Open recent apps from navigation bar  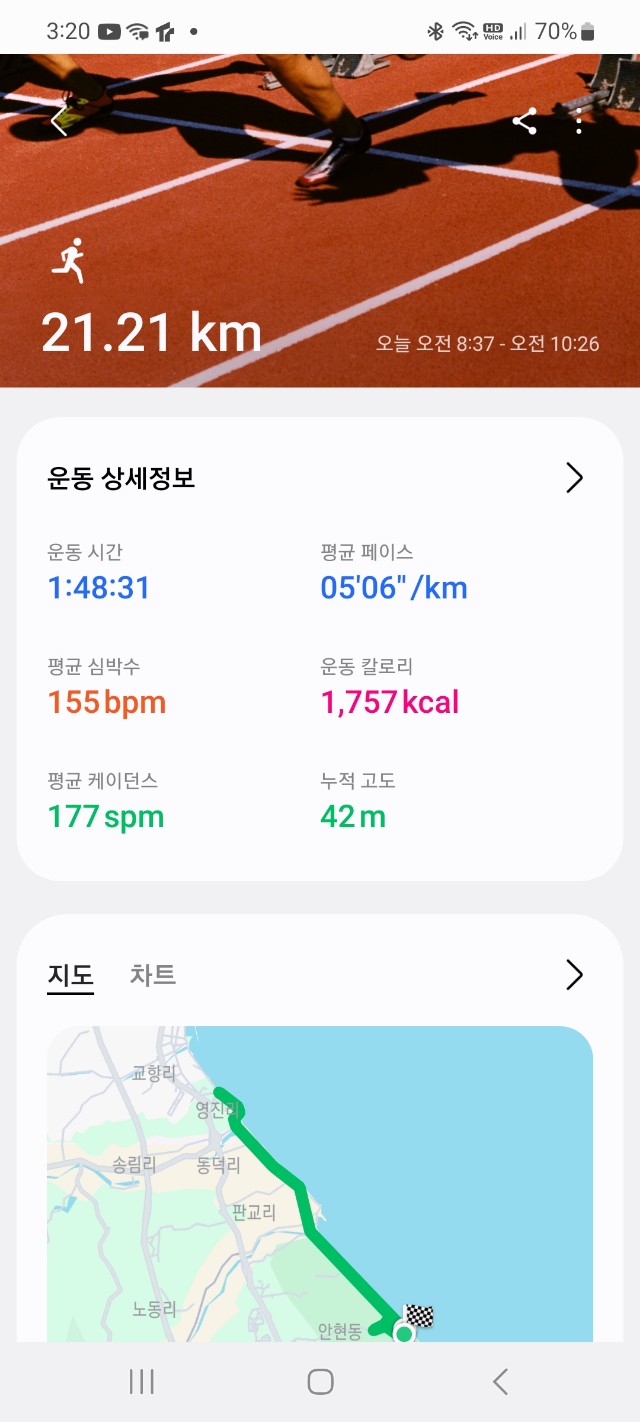pyautogui.click(x=142, y=1382)
